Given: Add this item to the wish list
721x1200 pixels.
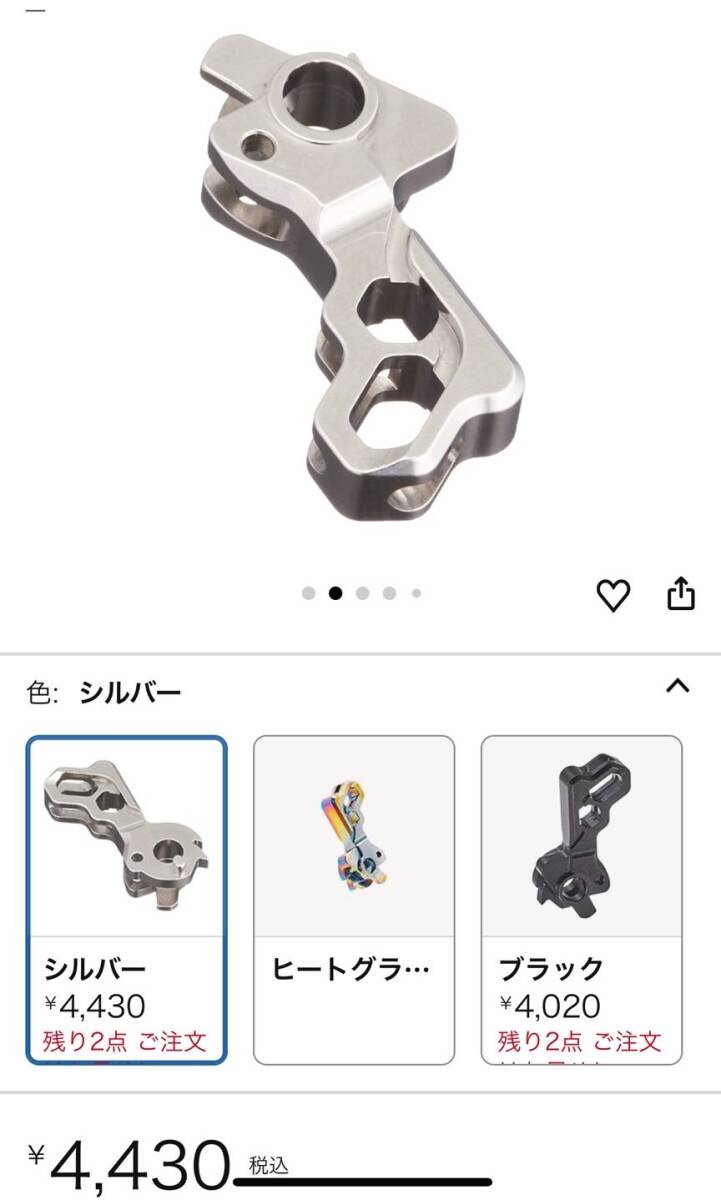Looking at the screenshot, I should 613,596.
